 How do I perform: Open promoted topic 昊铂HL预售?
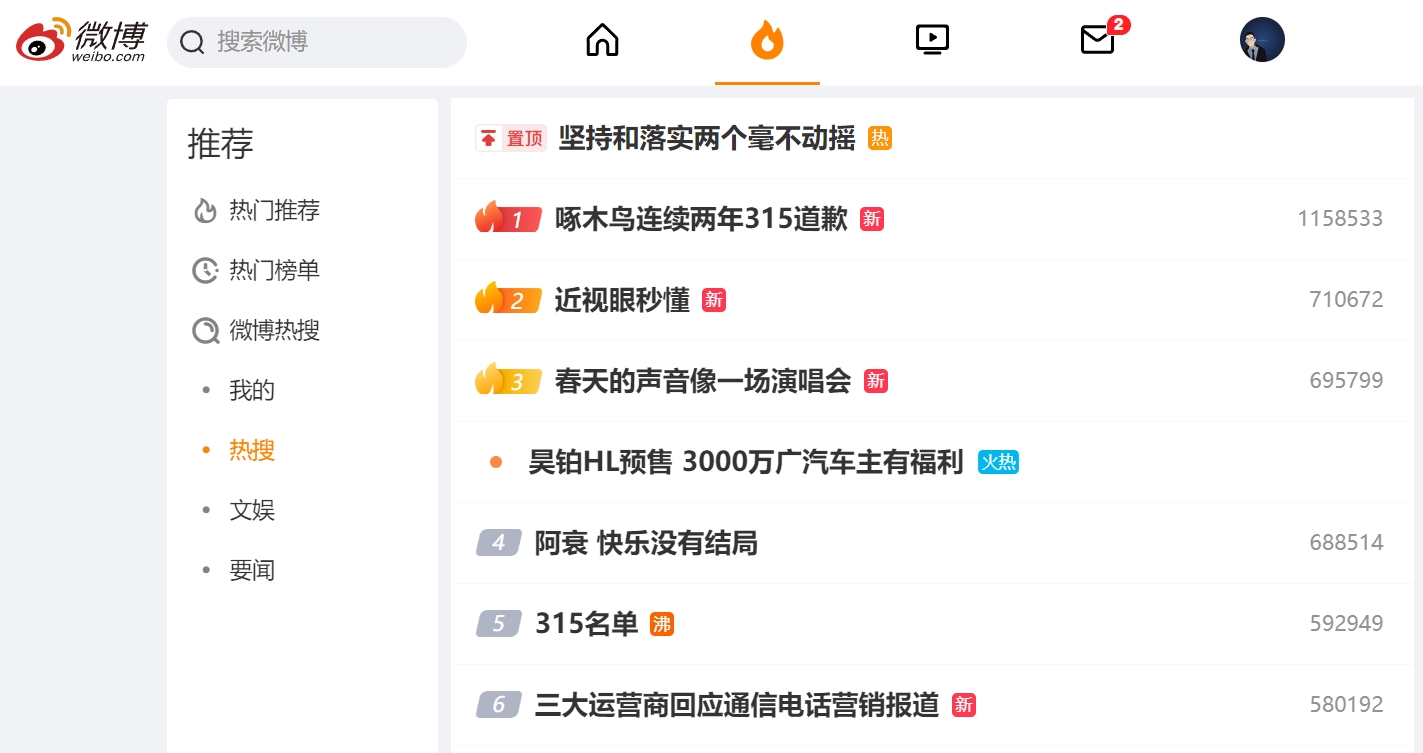745,462
